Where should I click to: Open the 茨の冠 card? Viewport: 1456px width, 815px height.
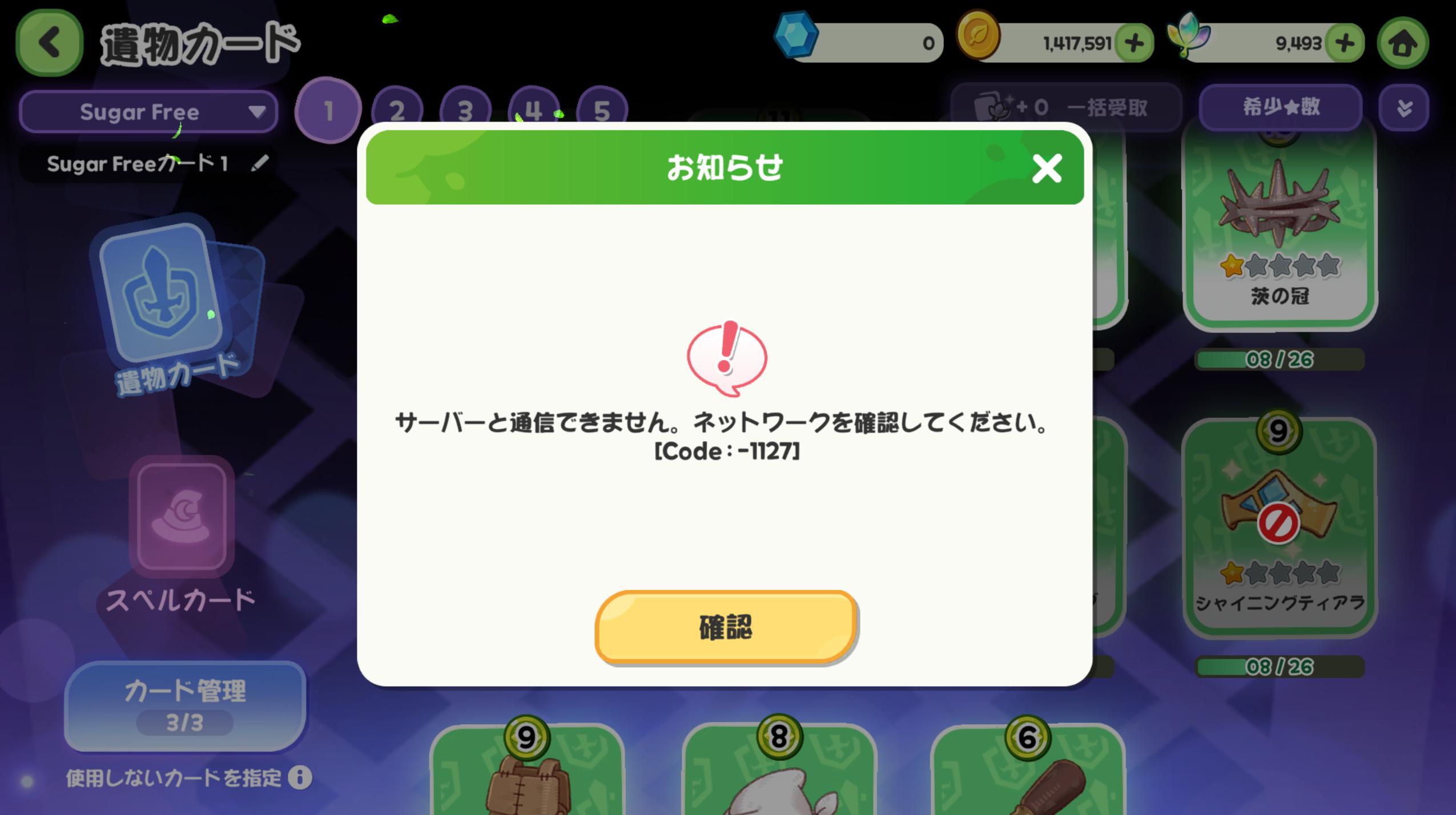(x=1279, y=228)
